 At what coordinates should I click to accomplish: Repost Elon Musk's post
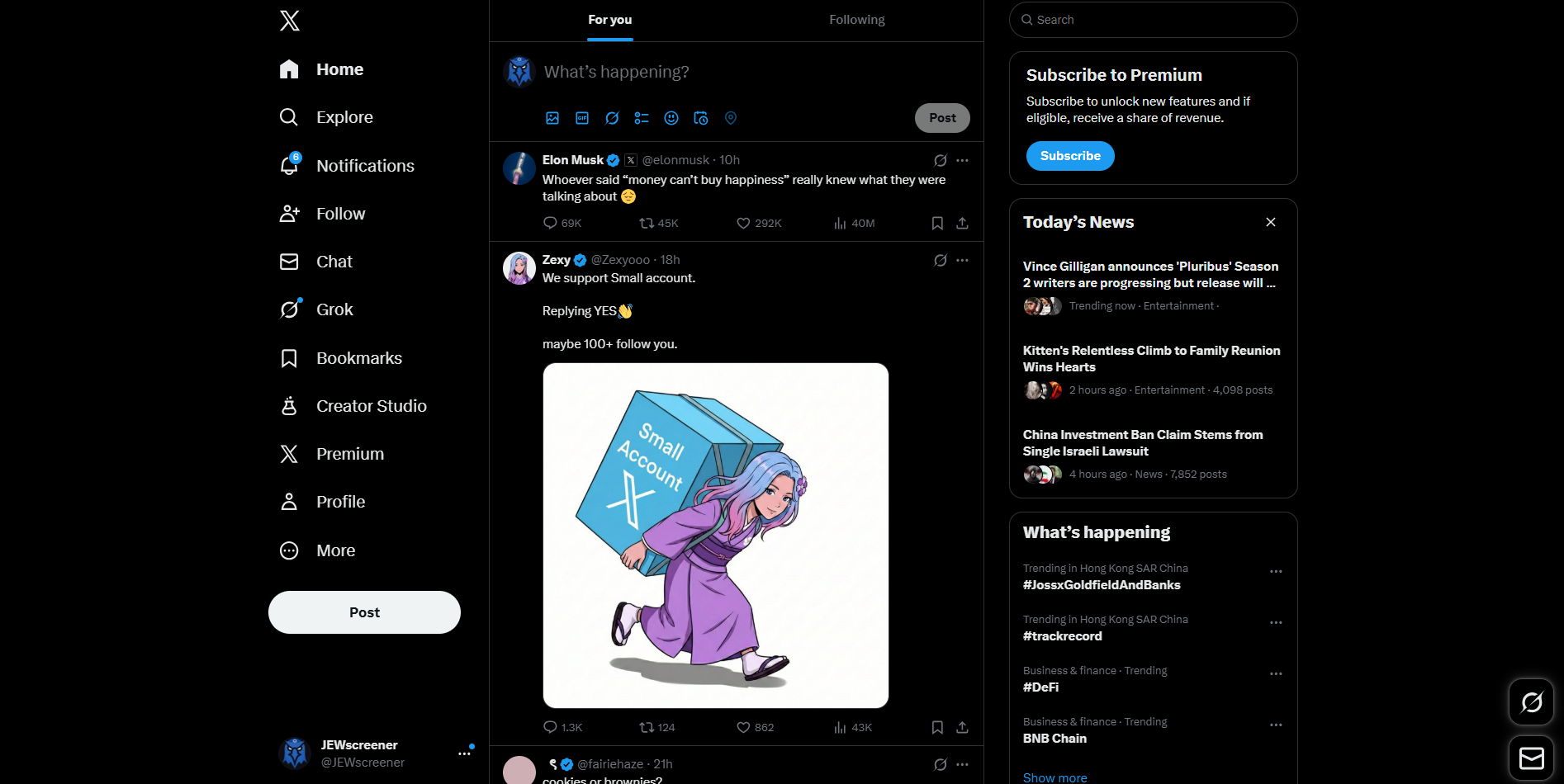click(x=647, y=224)
